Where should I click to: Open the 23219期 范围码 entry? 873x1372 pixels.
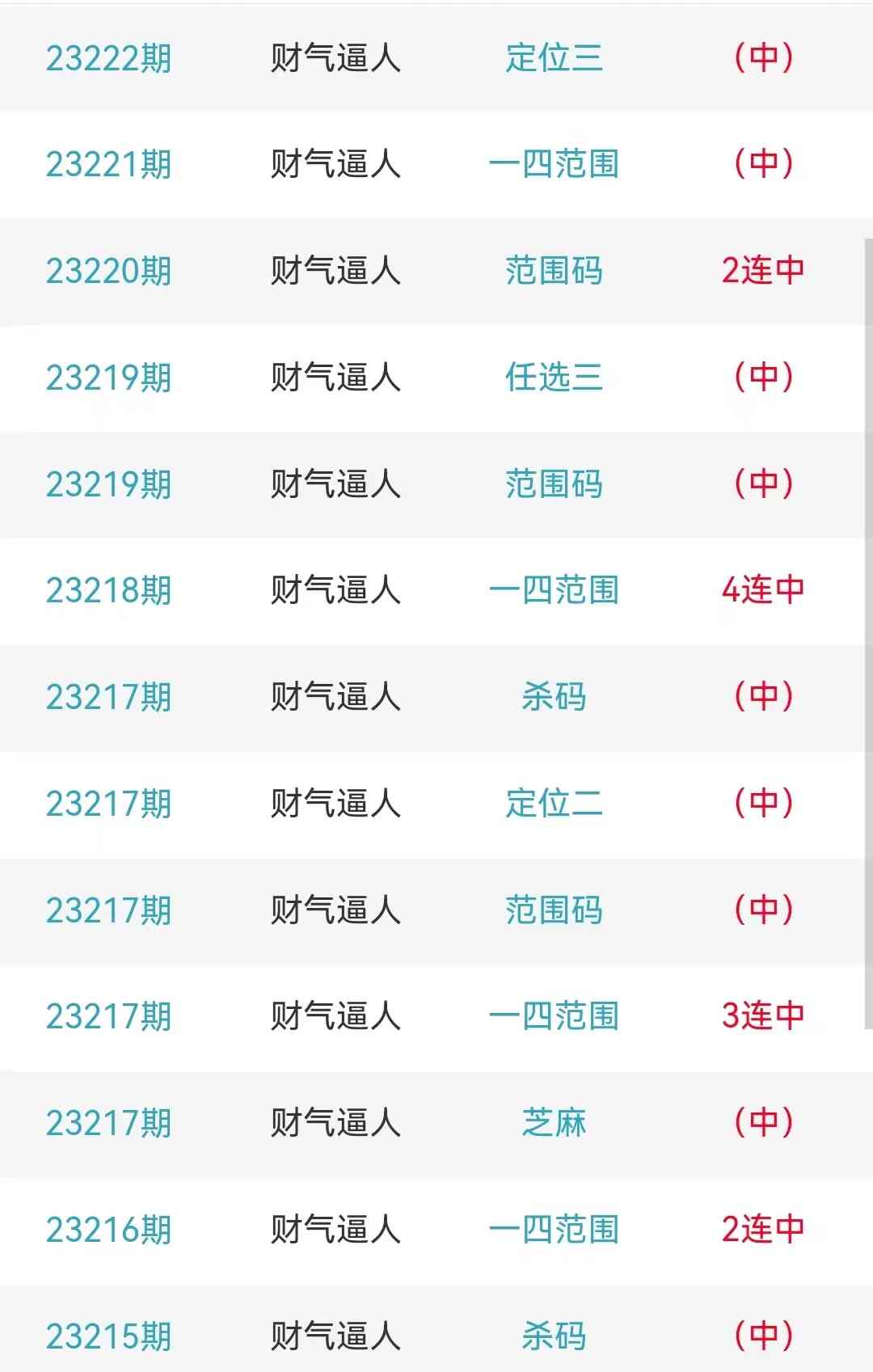click(x=554, y=484)
